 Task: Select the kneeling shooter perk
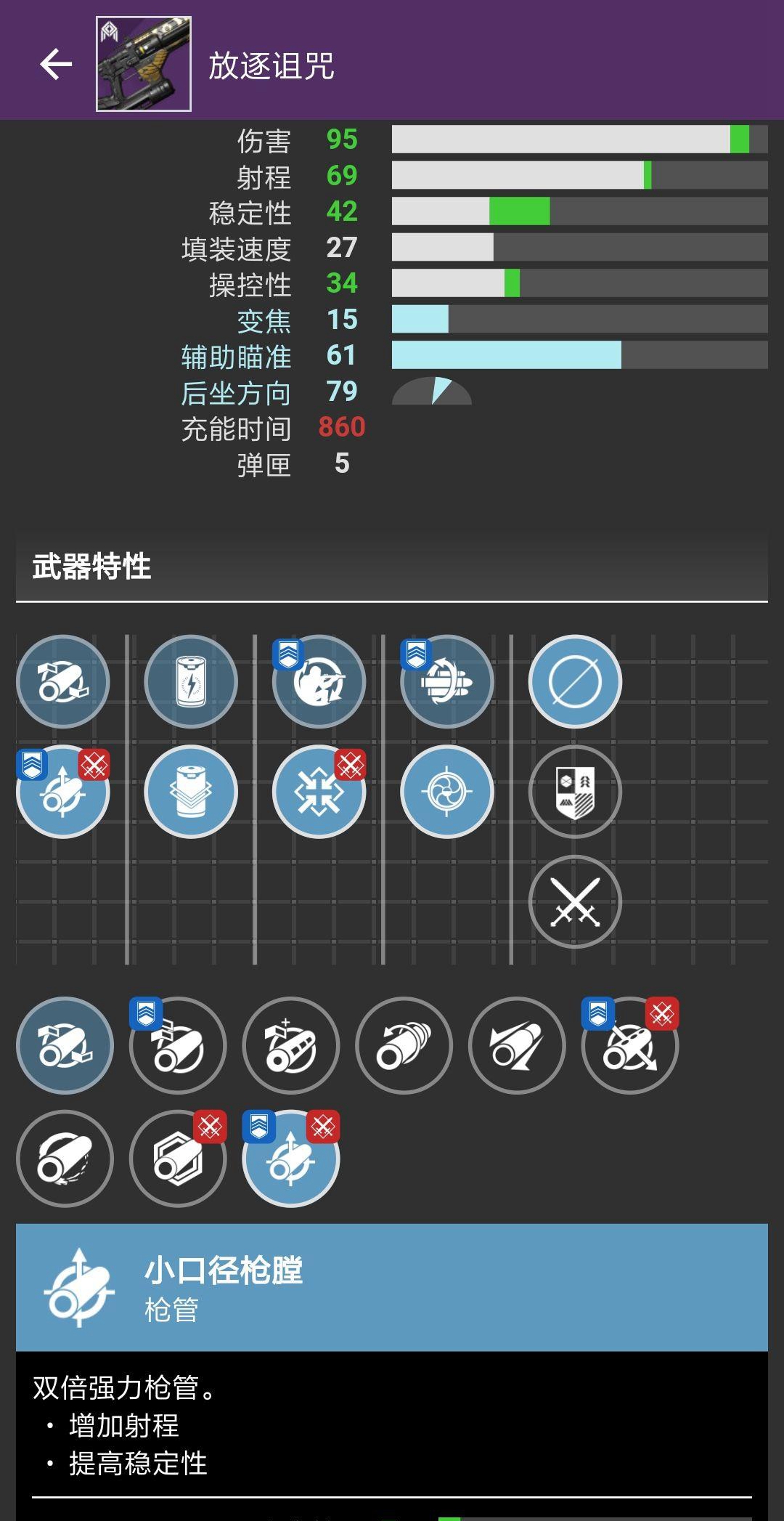(x=319, y=681)
